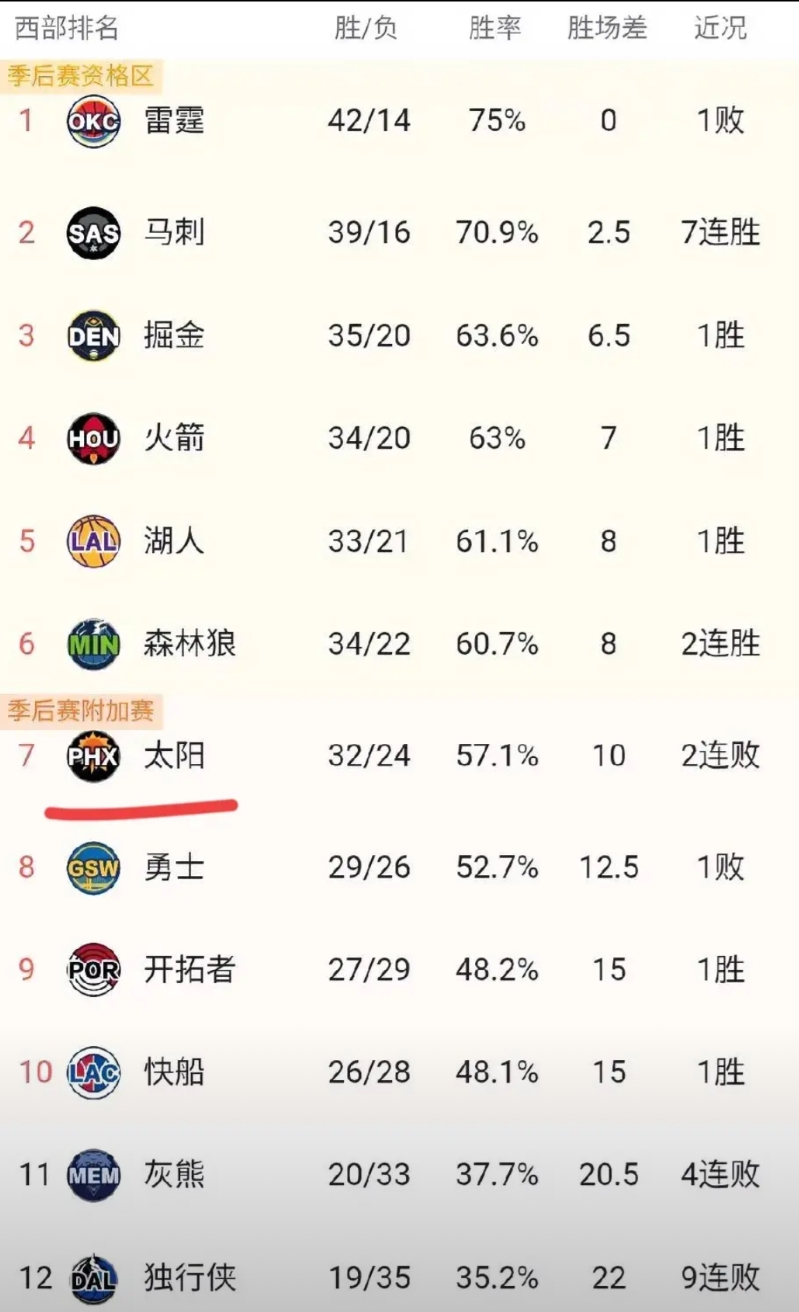This screenshot has height=1312, width=799.
Task: Select the Lakers LAL logo
Action: point(93,541)
